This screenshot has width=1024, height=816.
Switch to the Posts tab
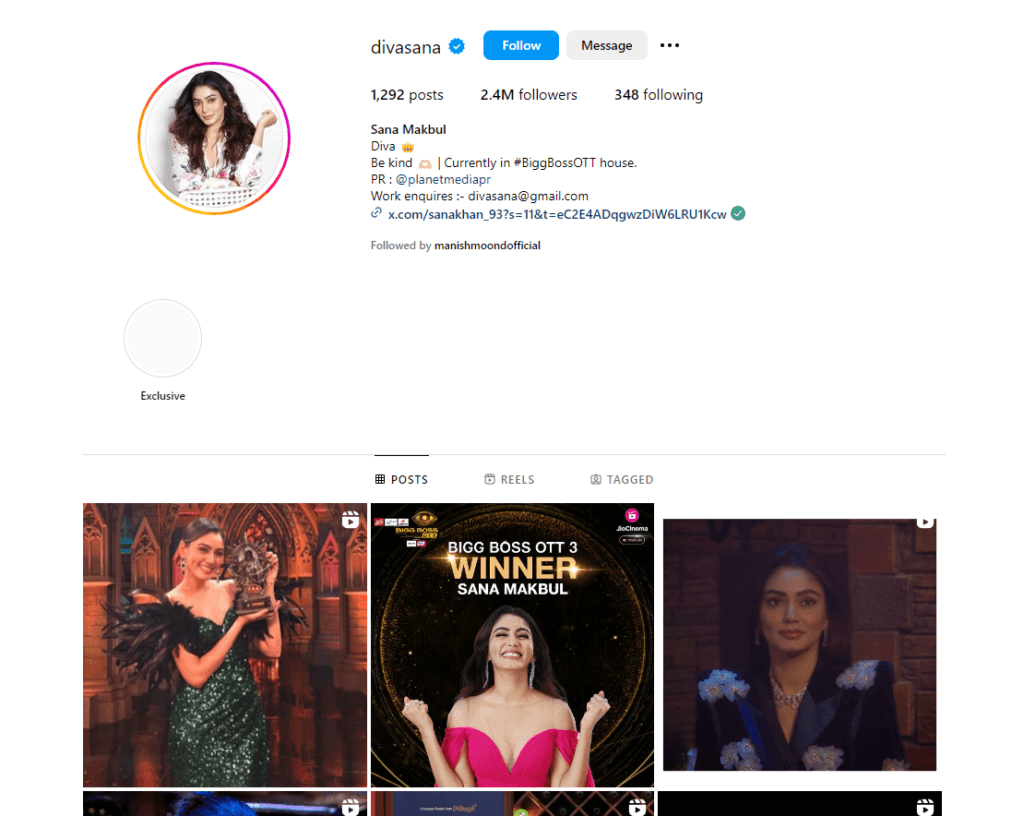[402, 479]
